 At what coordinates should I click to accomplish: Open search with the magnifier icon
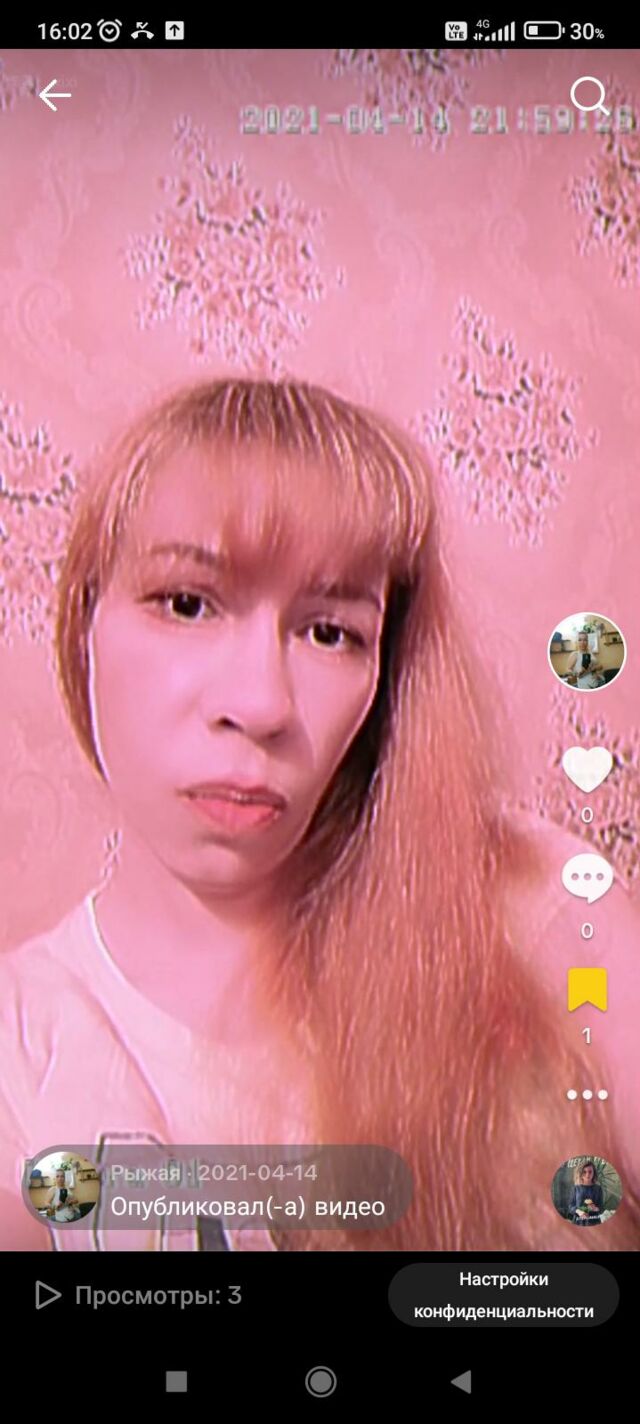(x=589, y=96)
